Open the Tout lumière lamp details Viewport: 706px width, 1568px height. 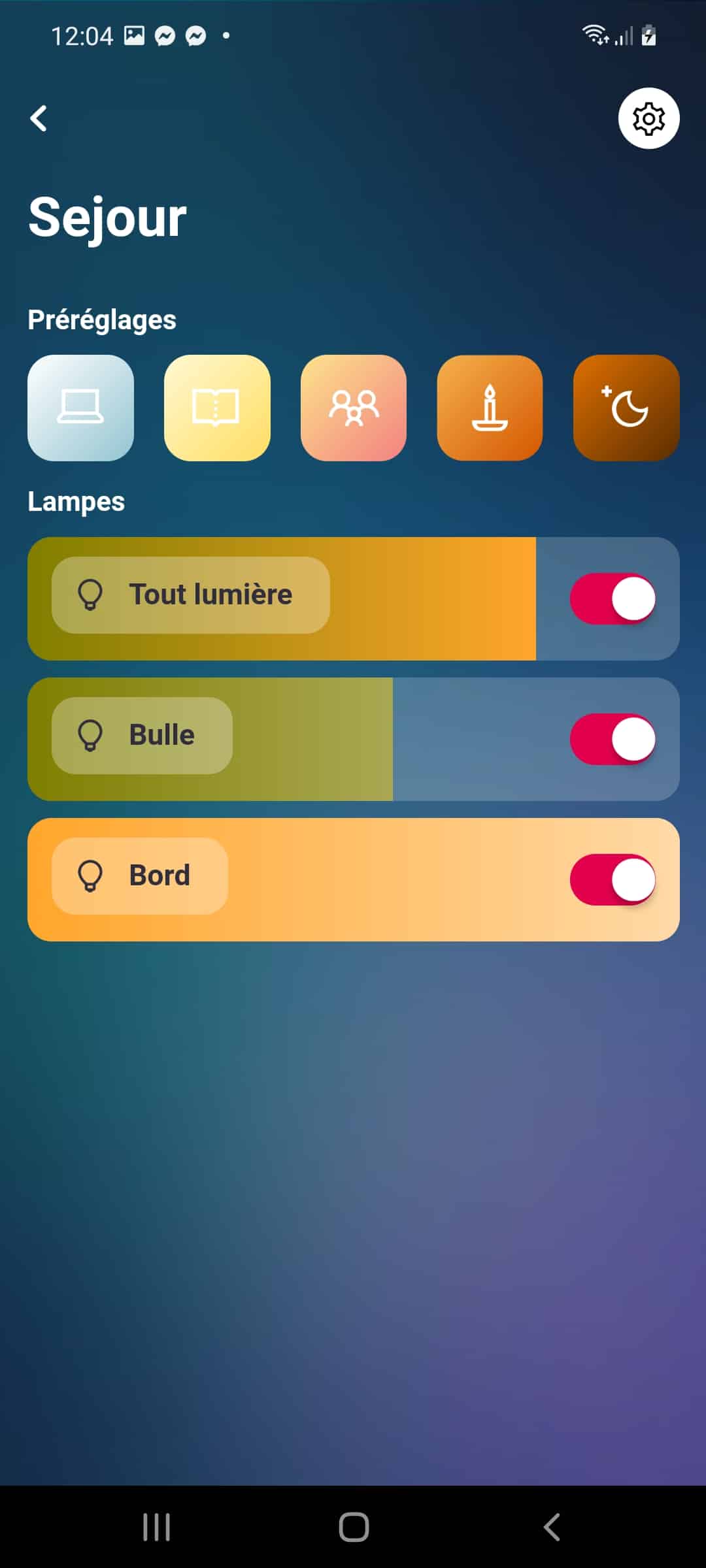(x=191, y=595)
